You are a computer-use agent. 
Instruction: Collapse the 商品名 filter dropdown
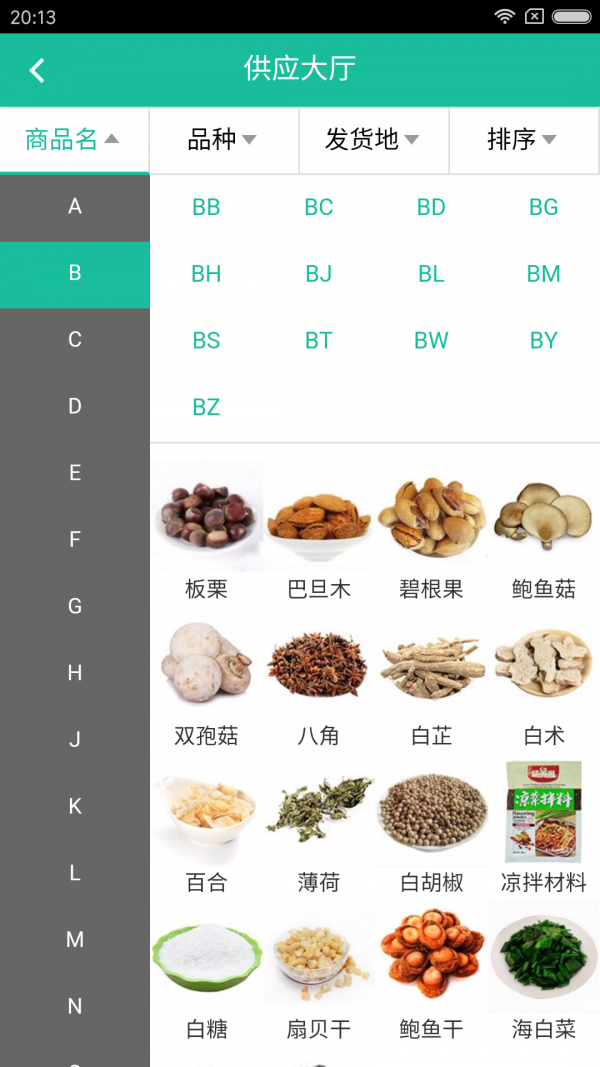[73, 140]
